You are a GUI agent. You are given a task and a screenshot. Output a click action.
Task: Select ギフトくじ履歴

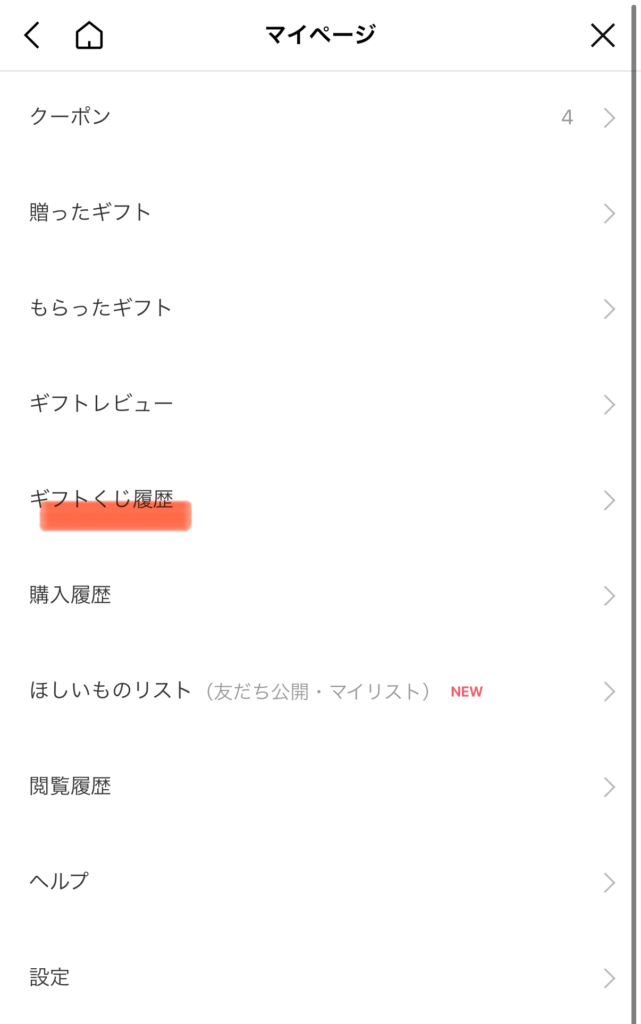pos(320,500)
